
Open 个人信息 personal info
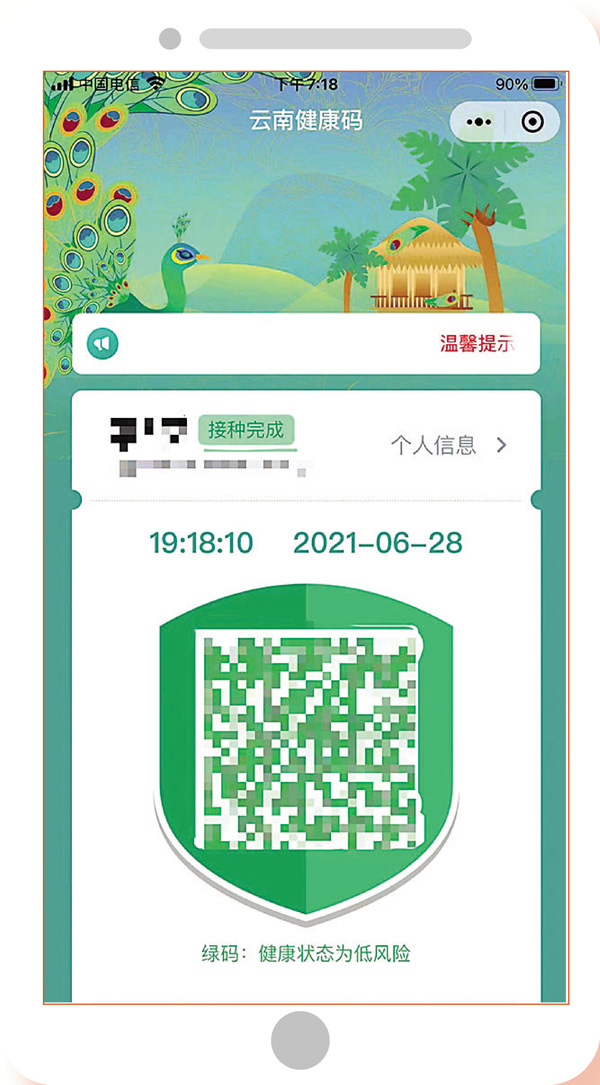coord(449,445)
